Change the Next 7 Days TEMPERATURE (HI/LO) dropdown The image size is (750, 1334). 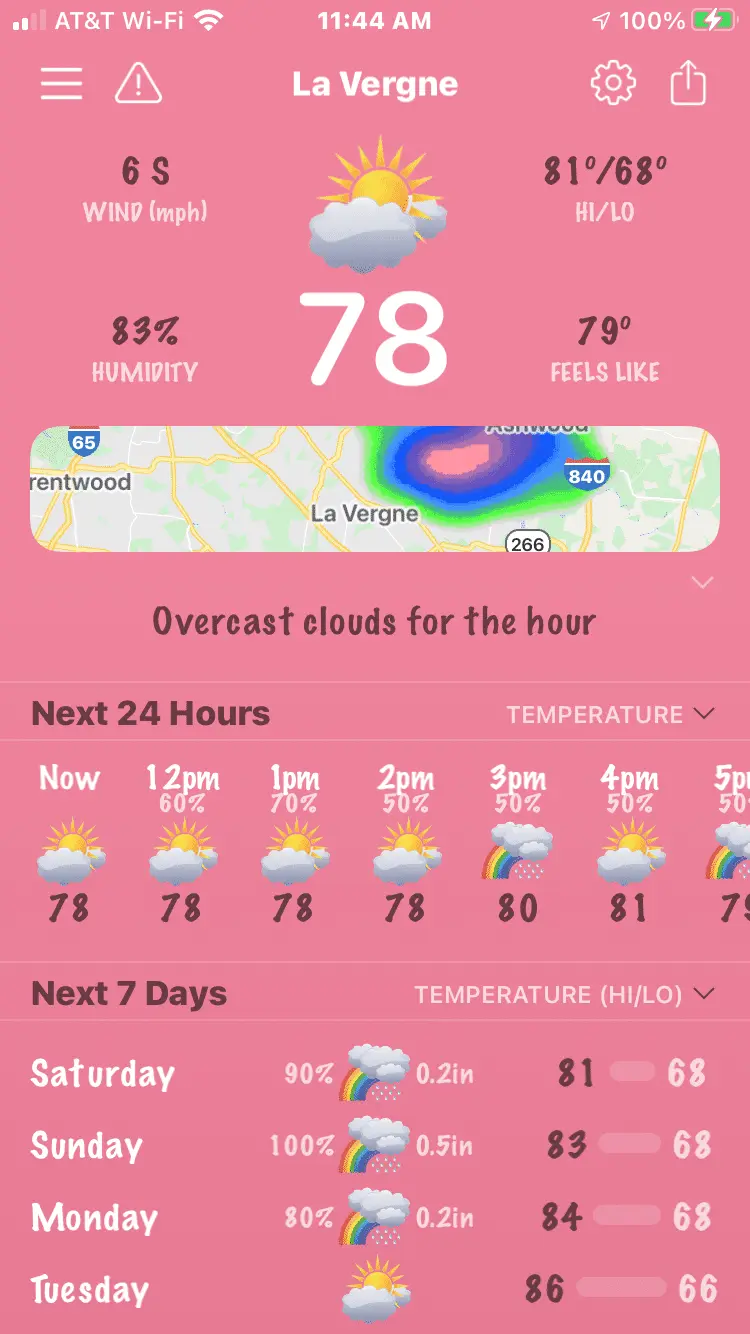pyautogui.click(x=565, y=994)
